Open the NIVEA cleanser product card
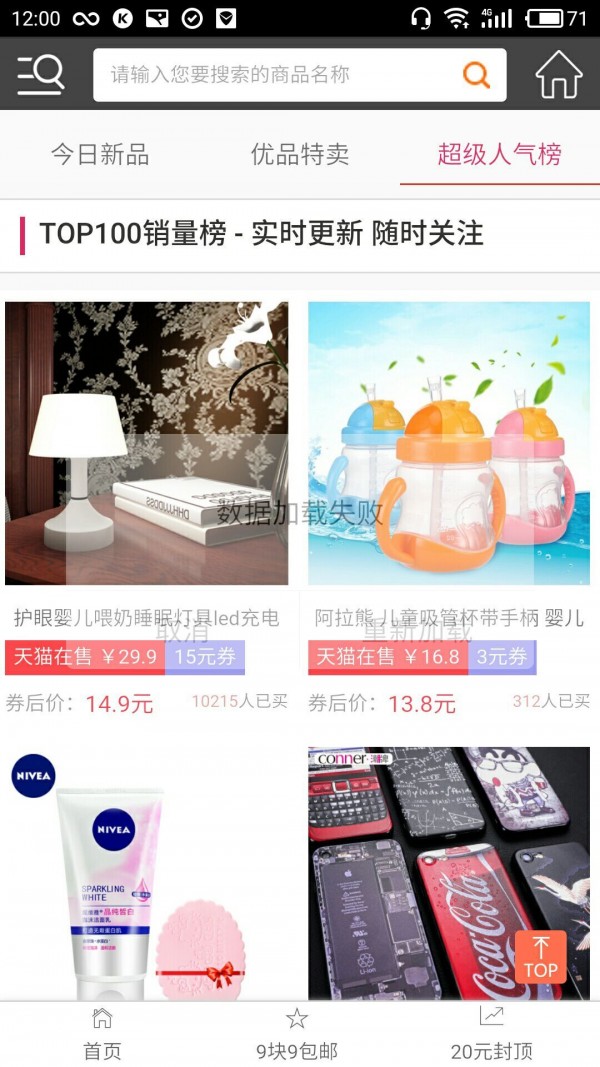Screen dimensions: 600x1067 click(146, 872)
